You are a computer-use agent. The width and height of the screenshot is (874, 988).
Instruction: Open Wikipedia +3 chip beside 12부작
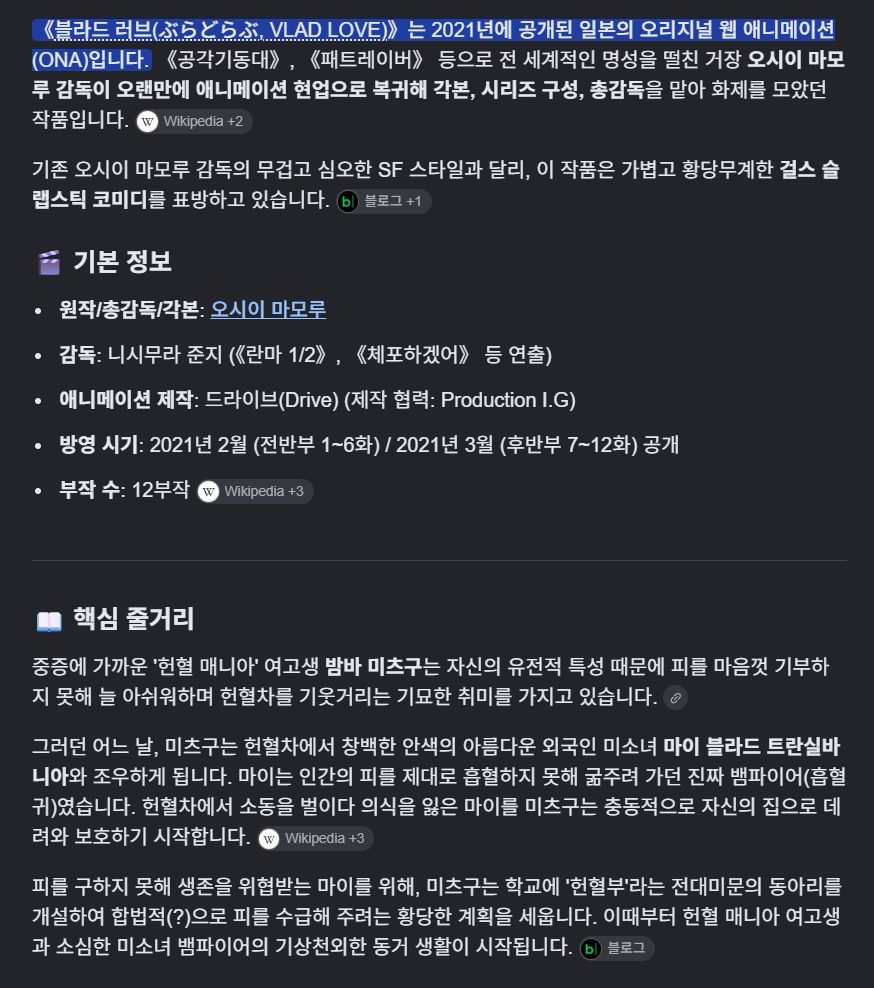coord(255,491)
